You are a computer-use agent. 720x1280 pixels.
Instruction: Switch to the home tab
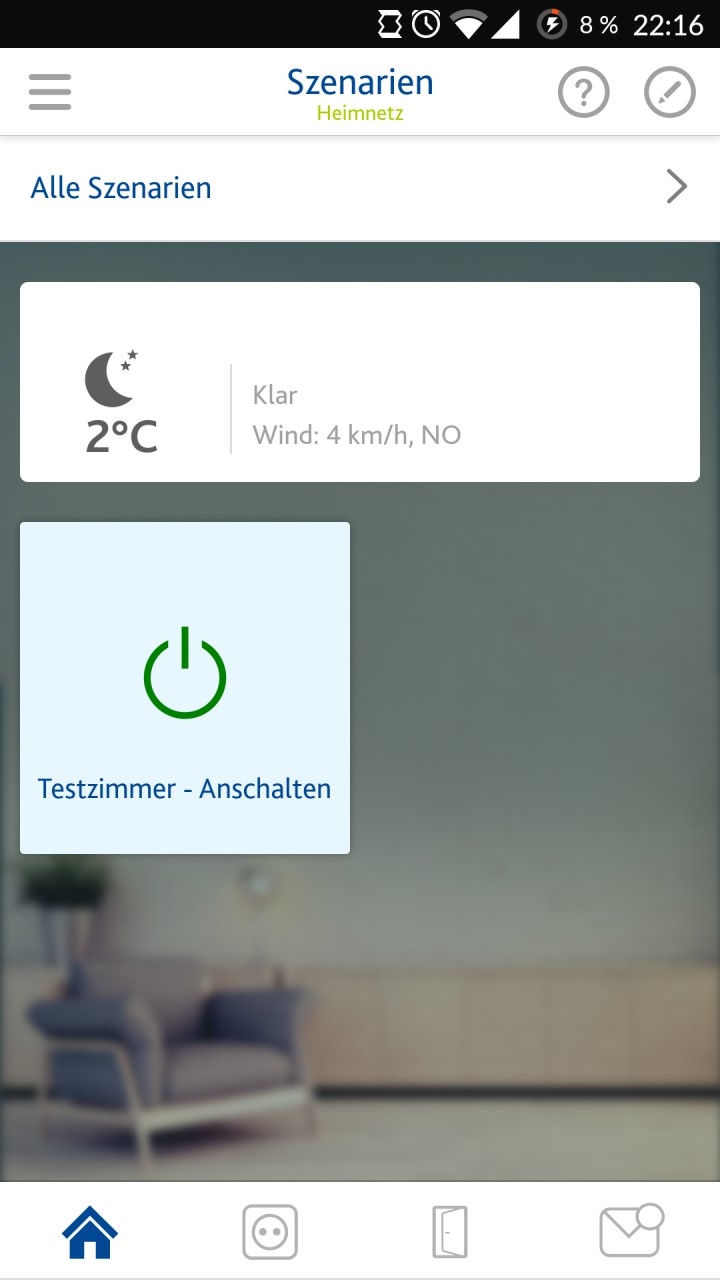(90, 1232)
